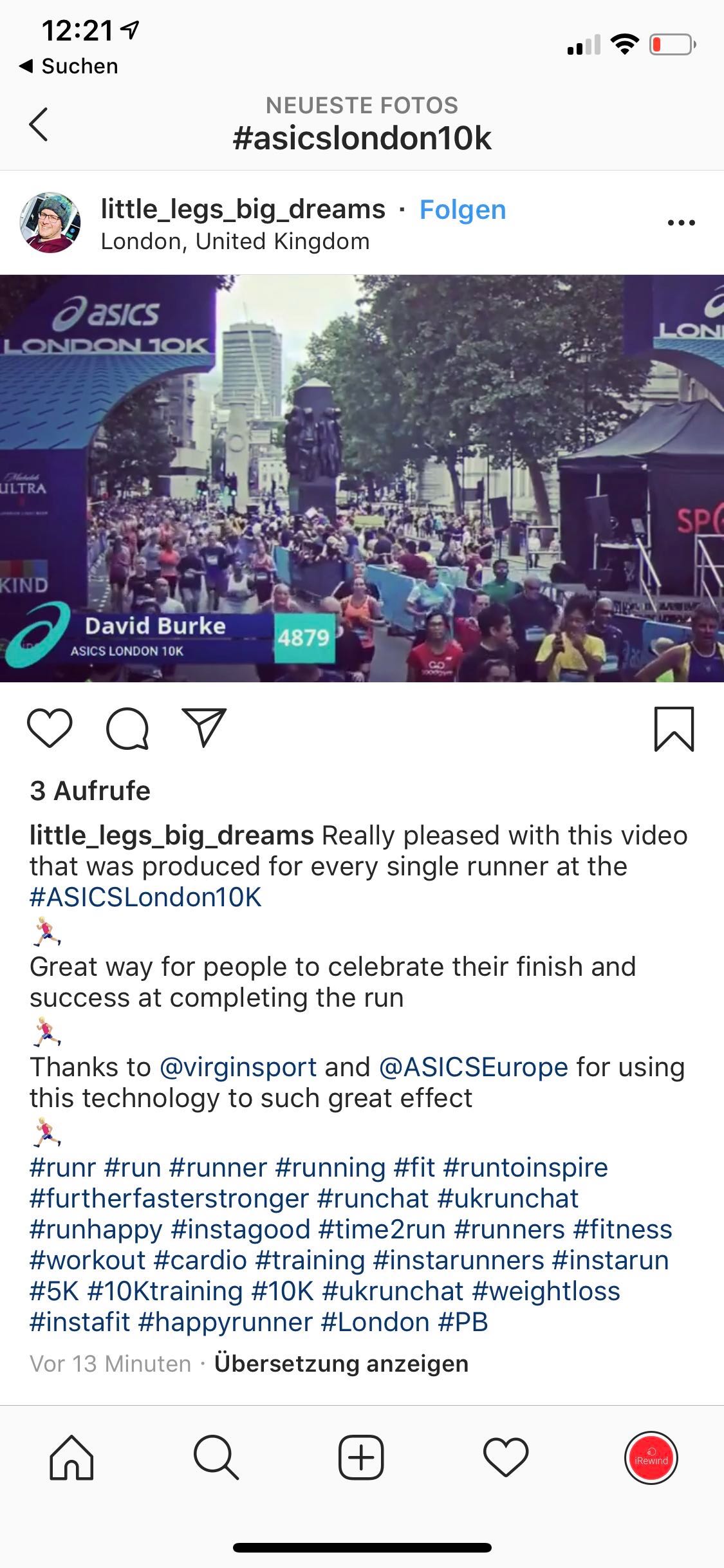This screenshot has width=724, height=1568.
Task: Open the three-dot post options menu
Action: [681, 222]
